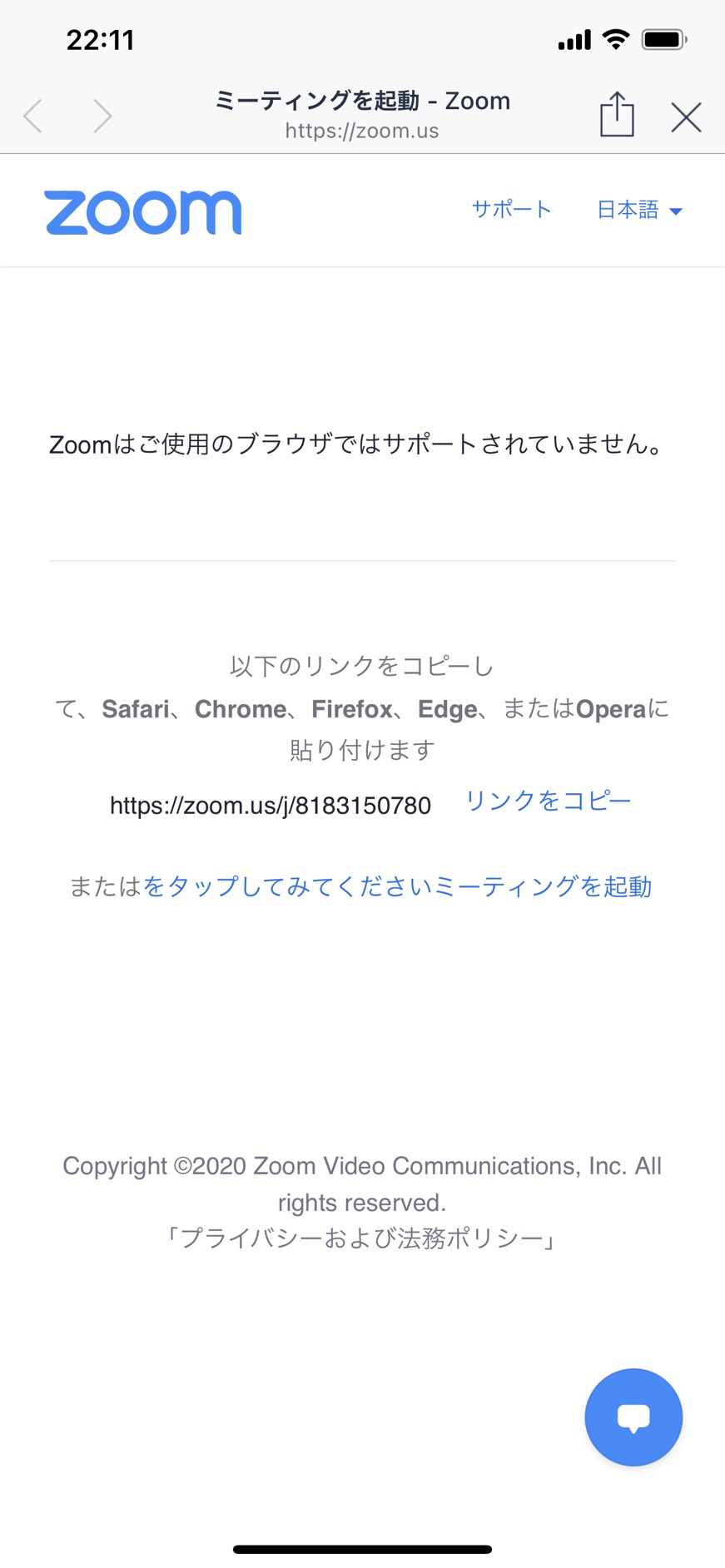
Task: Open the プライバシーおよび法務ポリシー link
Action: [x=362, y=1239]
